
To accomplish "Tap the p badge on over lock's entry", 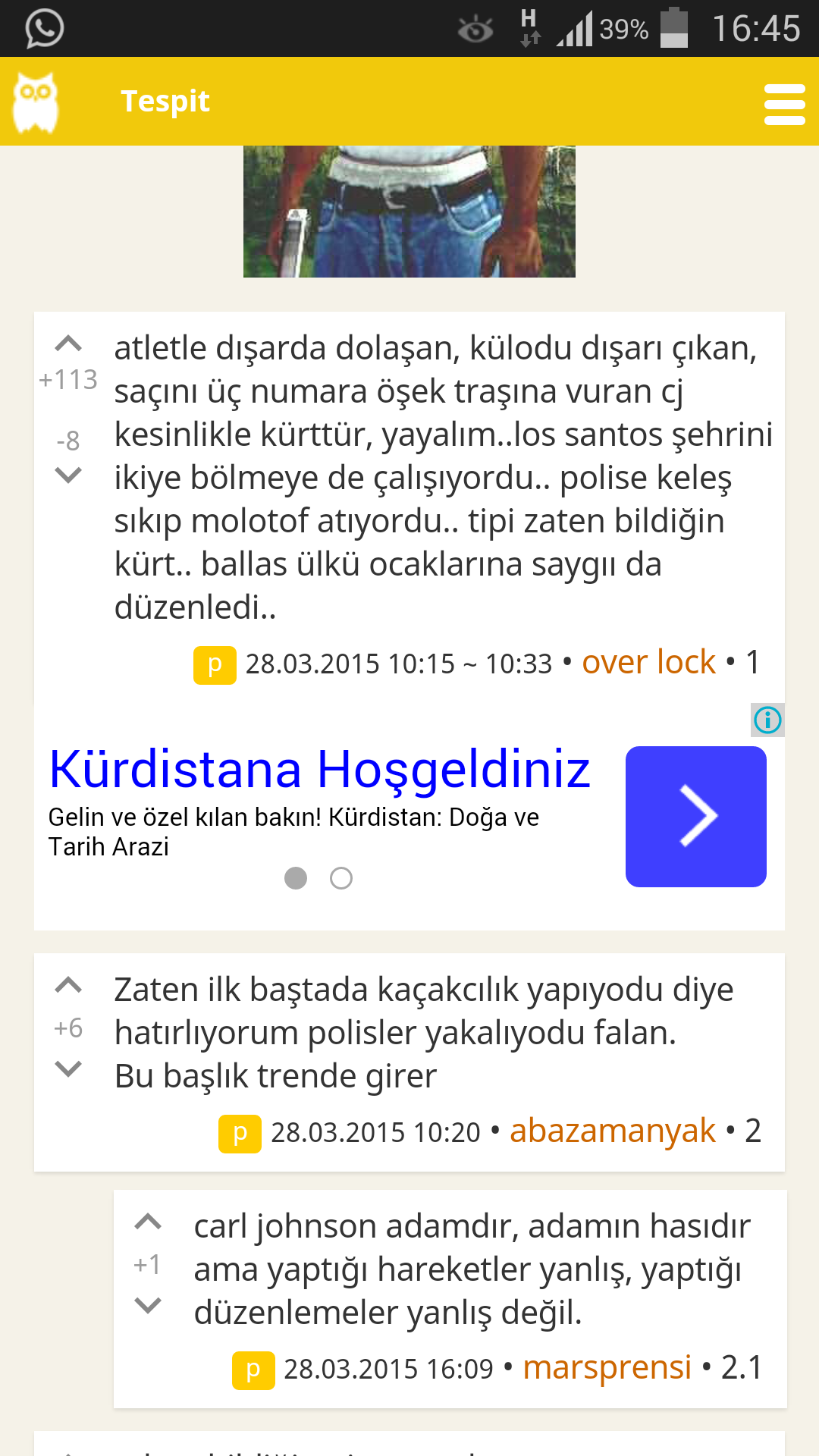I will pos(215,665).
